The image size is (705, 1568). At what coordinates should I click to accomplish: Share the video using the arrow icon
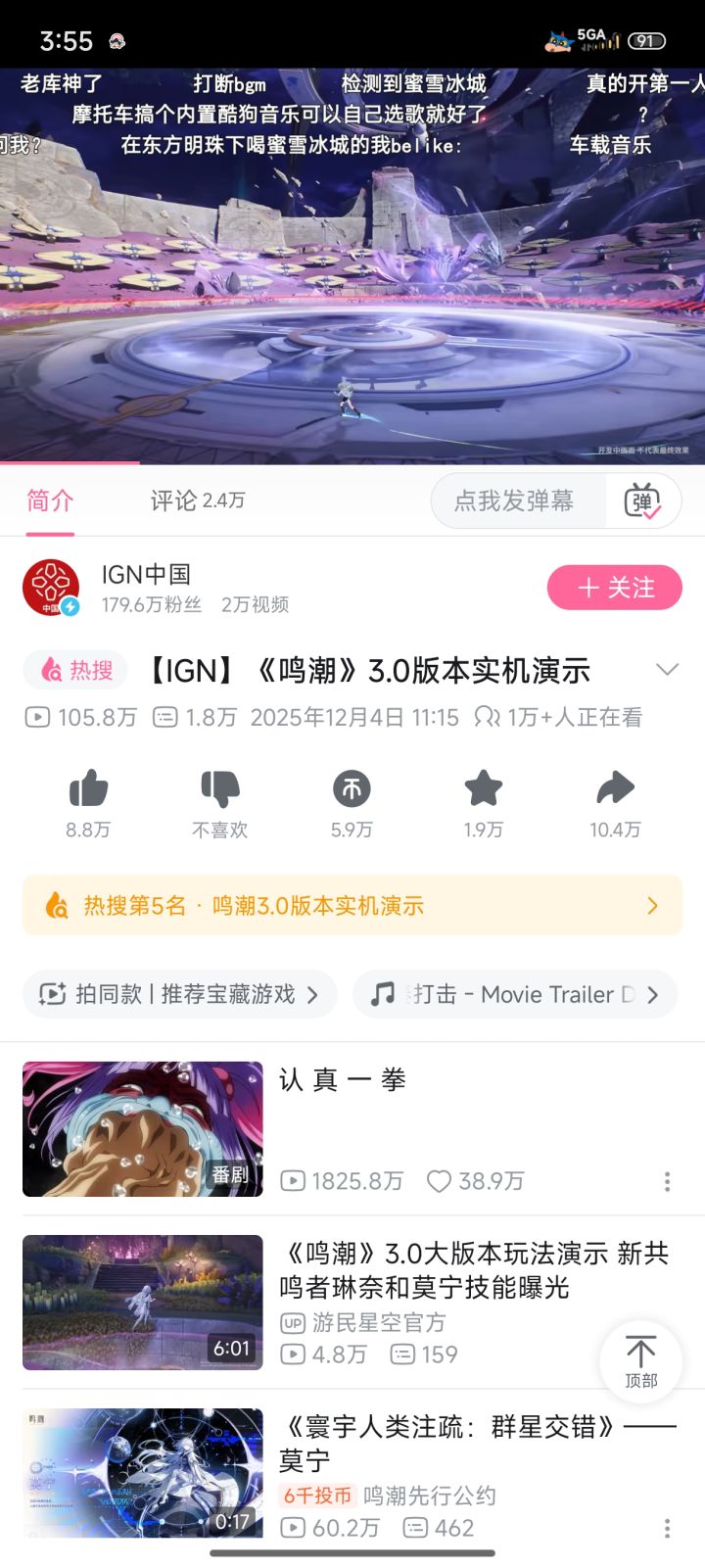(615, 790)
